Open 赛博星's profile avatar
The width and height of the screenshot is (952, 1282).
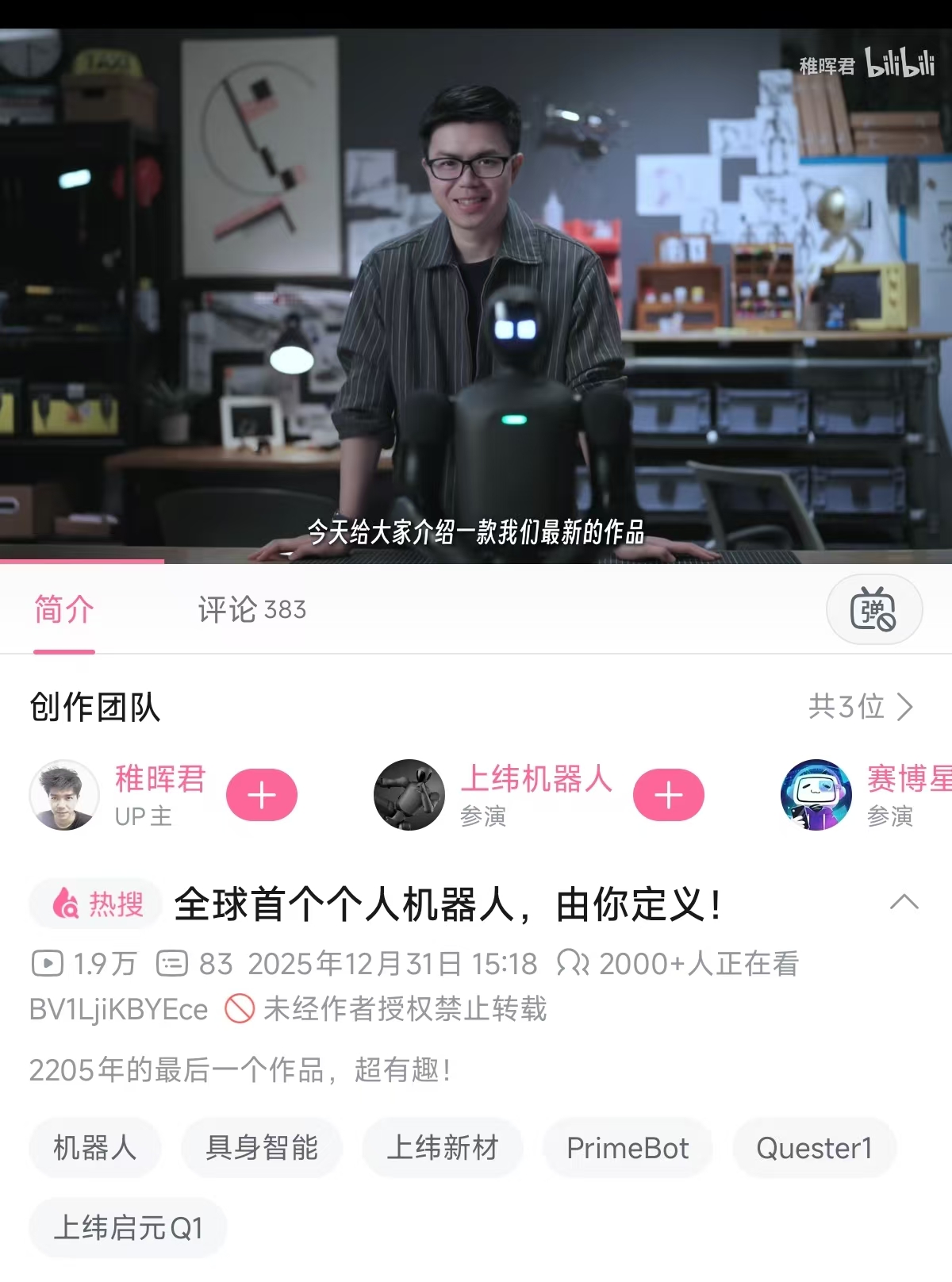coord(817,795)
